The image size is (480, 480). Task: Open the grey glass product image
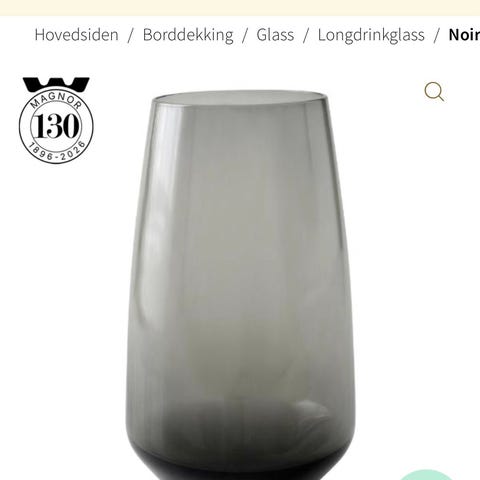pyautogui.click(x=240, y=285)
